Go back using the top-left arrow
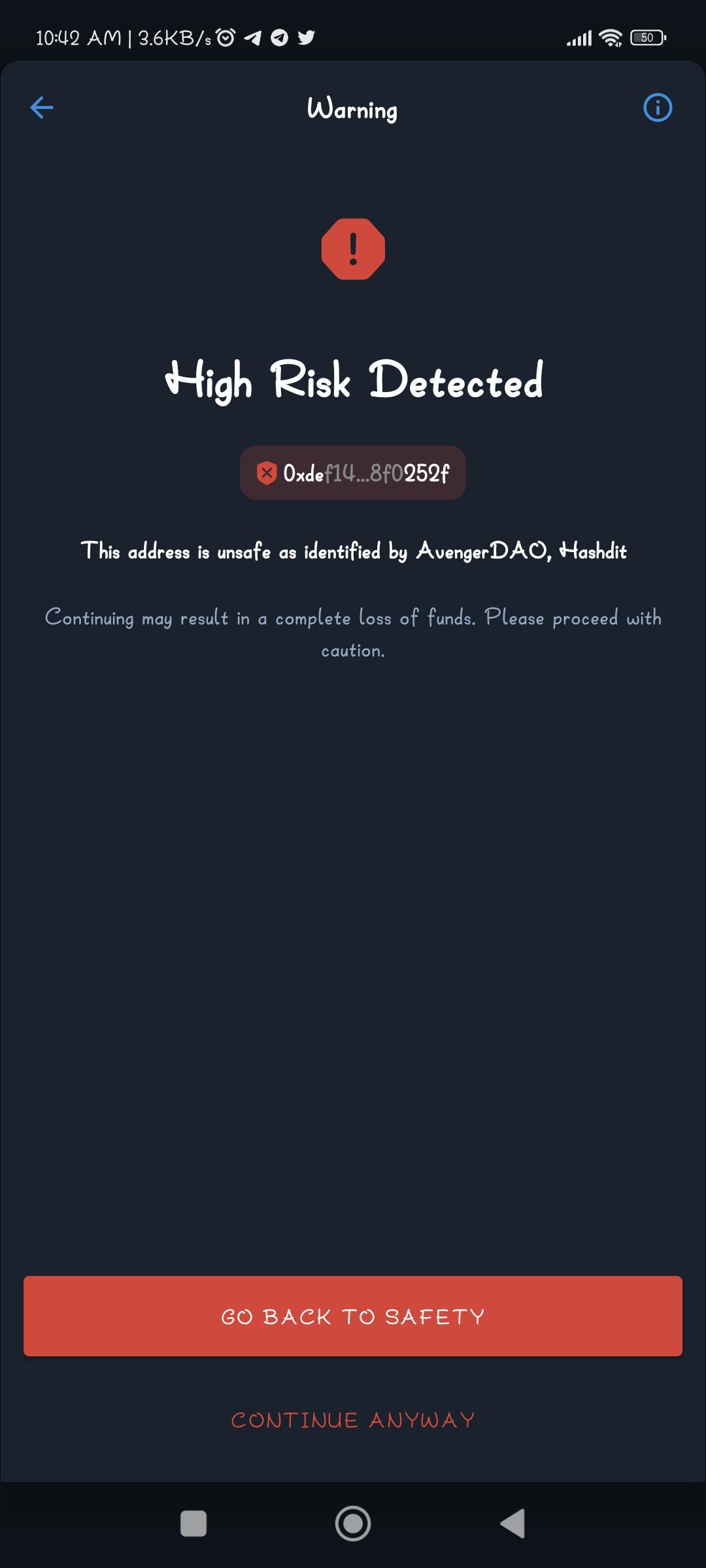This screenshot has height=1568, width=706. pyautogui.click(x=42, y=108)
